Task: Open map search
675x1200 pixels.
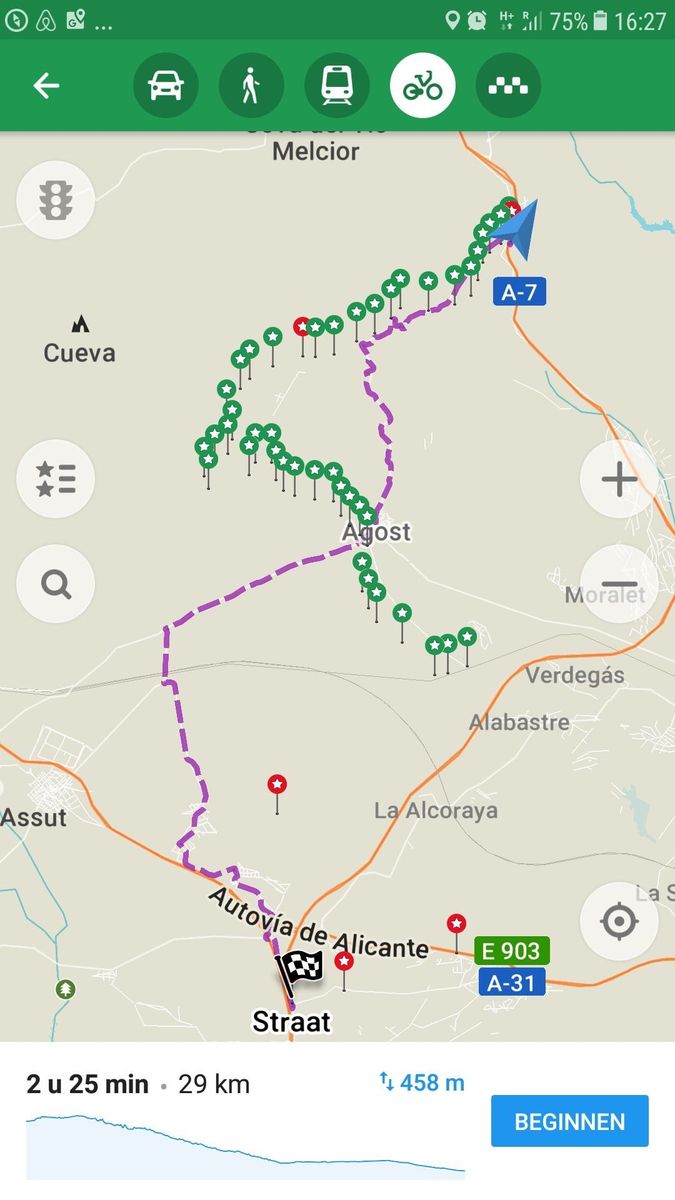Action: [x=56, y=584]
